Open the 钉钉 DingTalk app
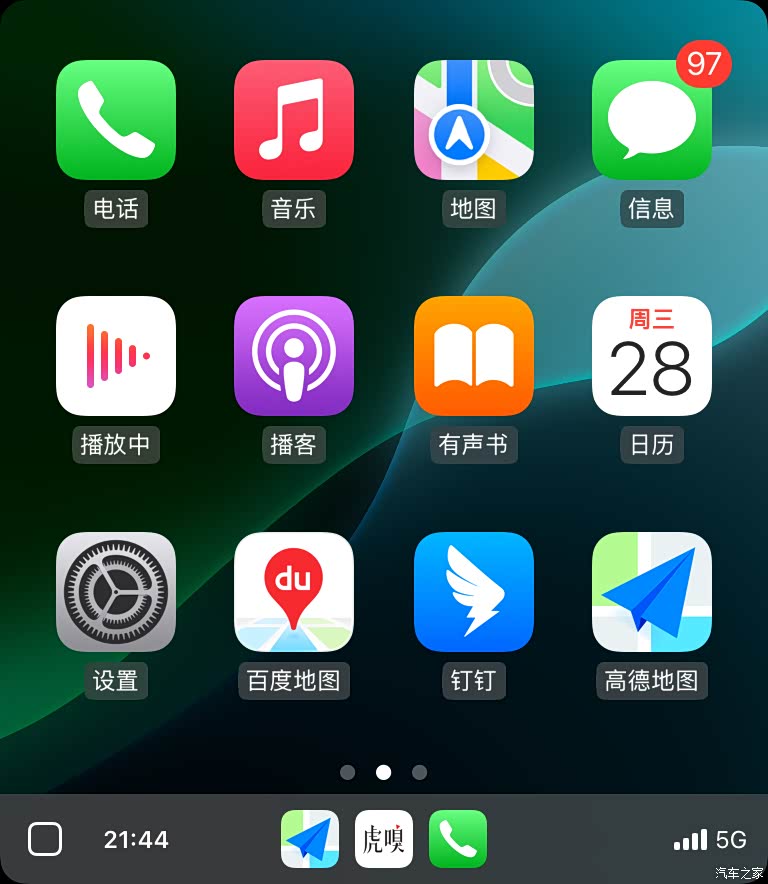The width and height of the screenshot is (768, 884). point(473,592)
